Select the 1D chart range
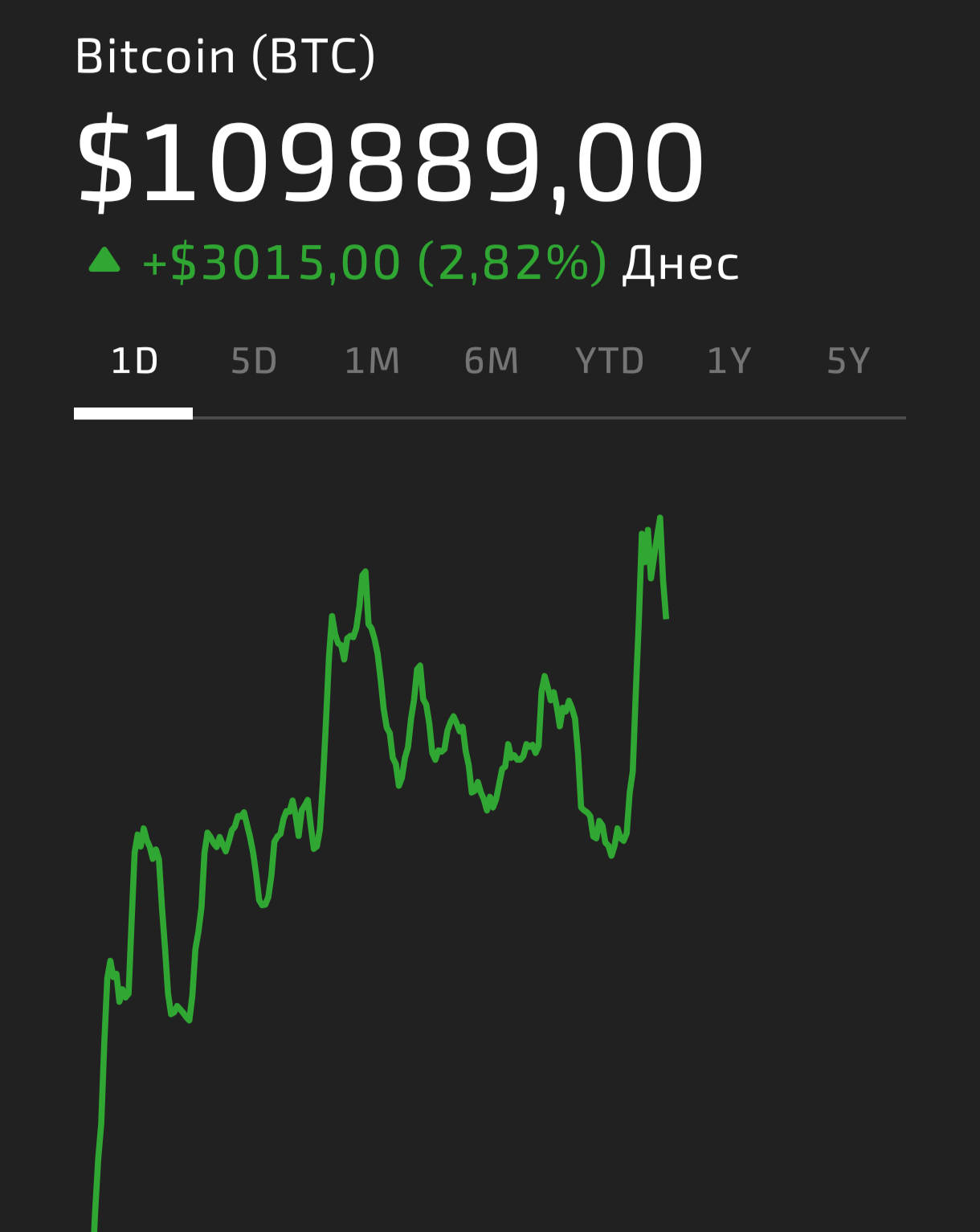The image size is (980, 1232). click(134, 362)
